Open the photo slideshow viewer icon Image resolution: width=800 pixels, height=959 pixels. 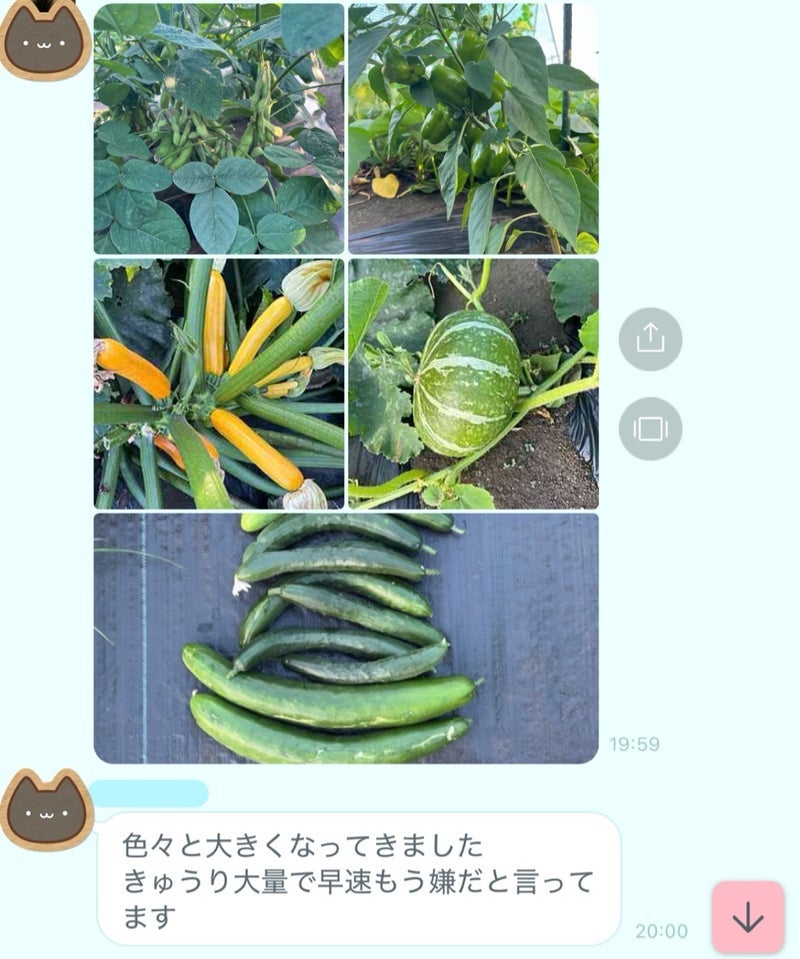(x=650, y=429)
